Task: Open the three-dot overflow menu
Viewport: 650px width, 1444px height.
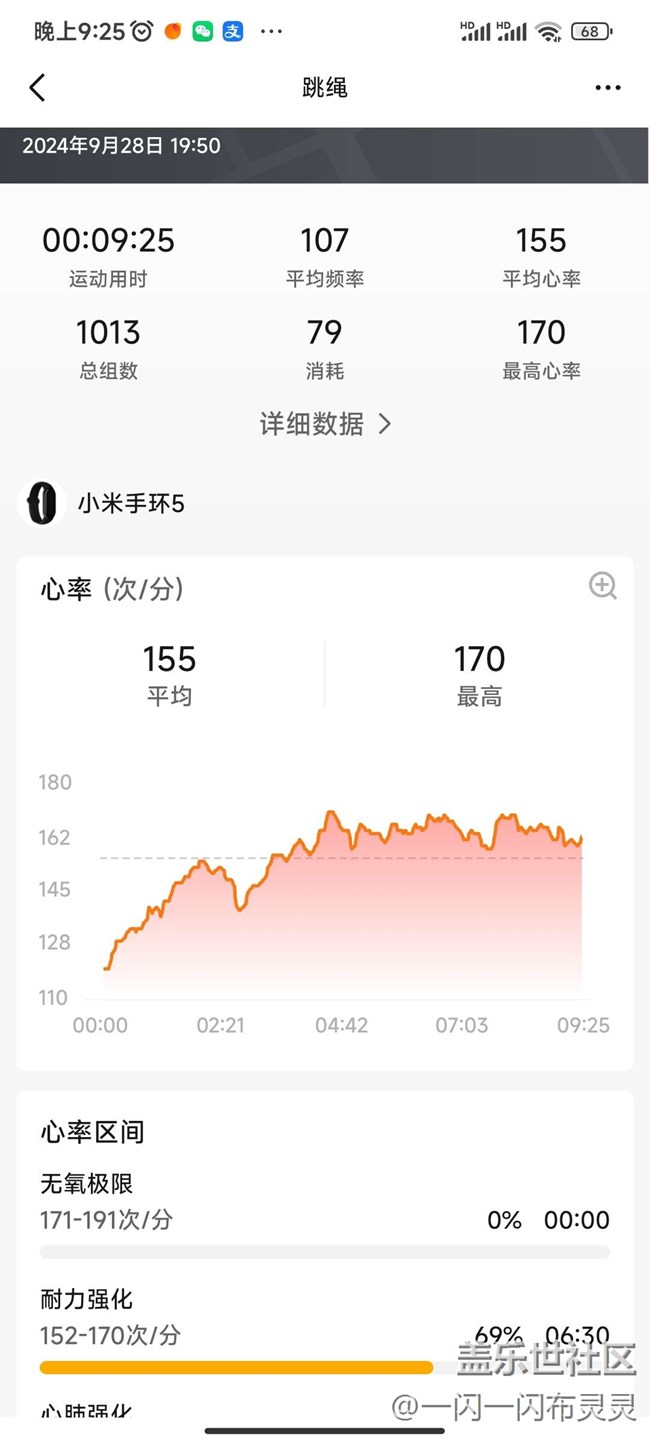Action: [607, 88]
